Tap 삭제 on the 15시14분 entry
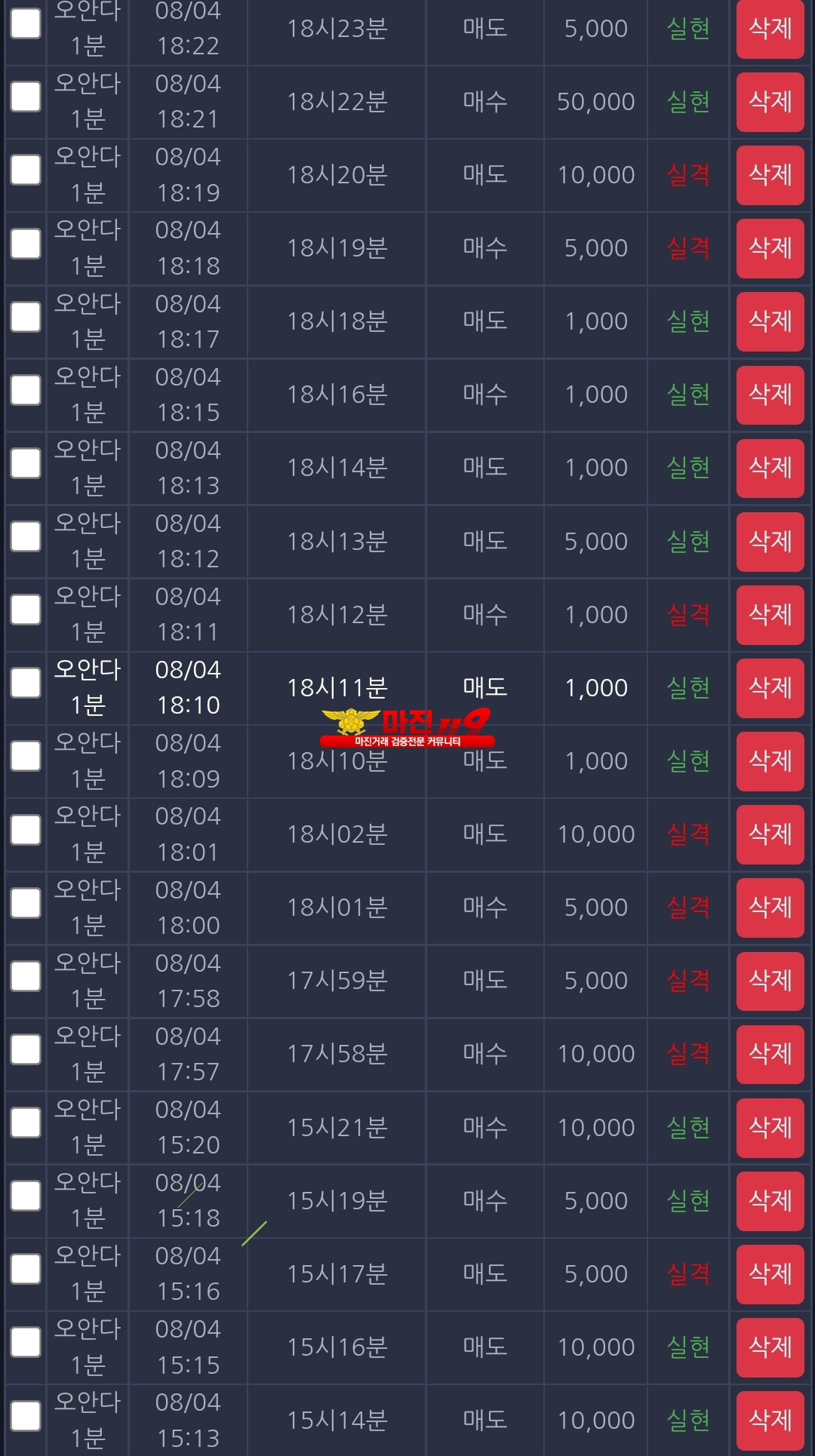Image resolution: width=815 pixels, height=1456 pixels. 770,1421
